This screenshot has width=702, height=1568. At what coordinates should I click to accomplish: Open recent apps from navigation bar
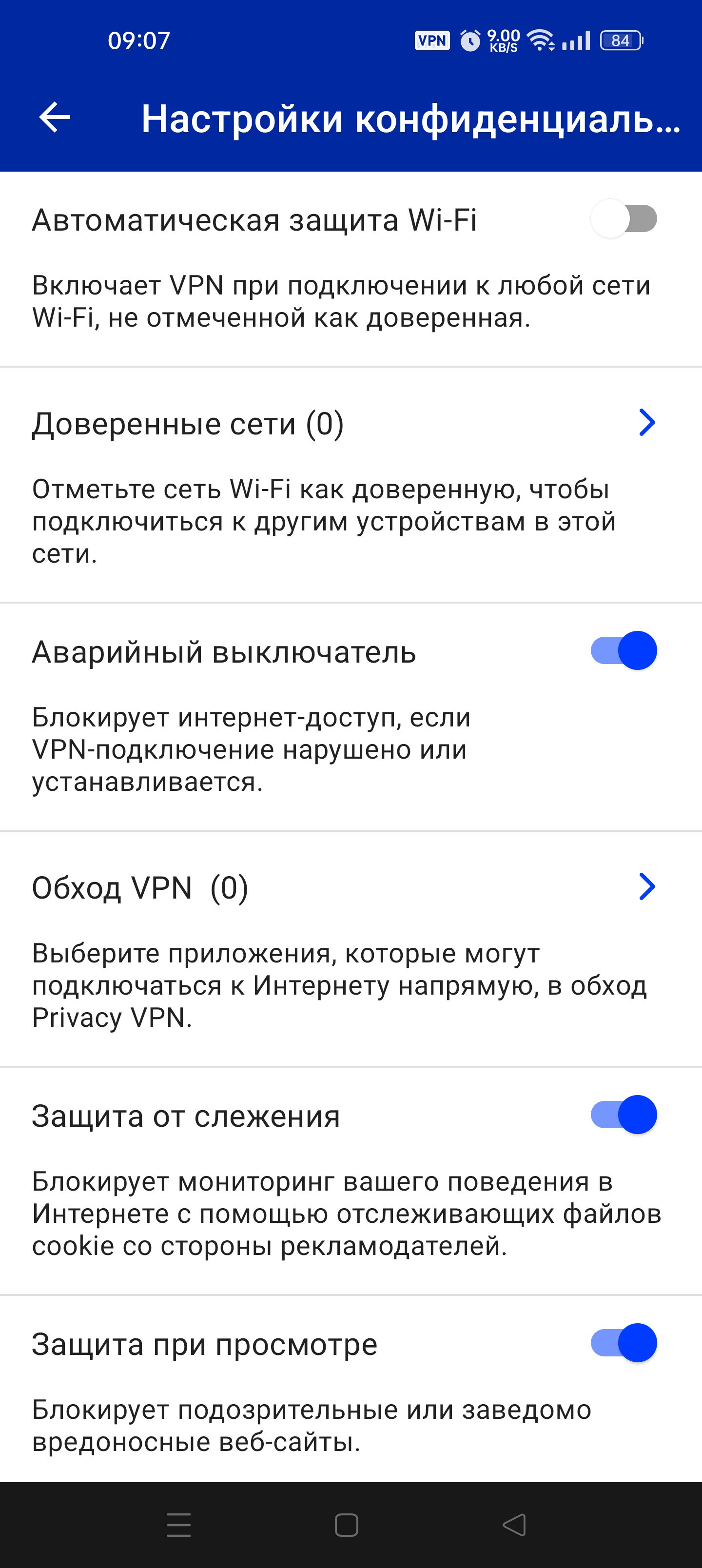pyautogui.click(x=179, y=1525)
